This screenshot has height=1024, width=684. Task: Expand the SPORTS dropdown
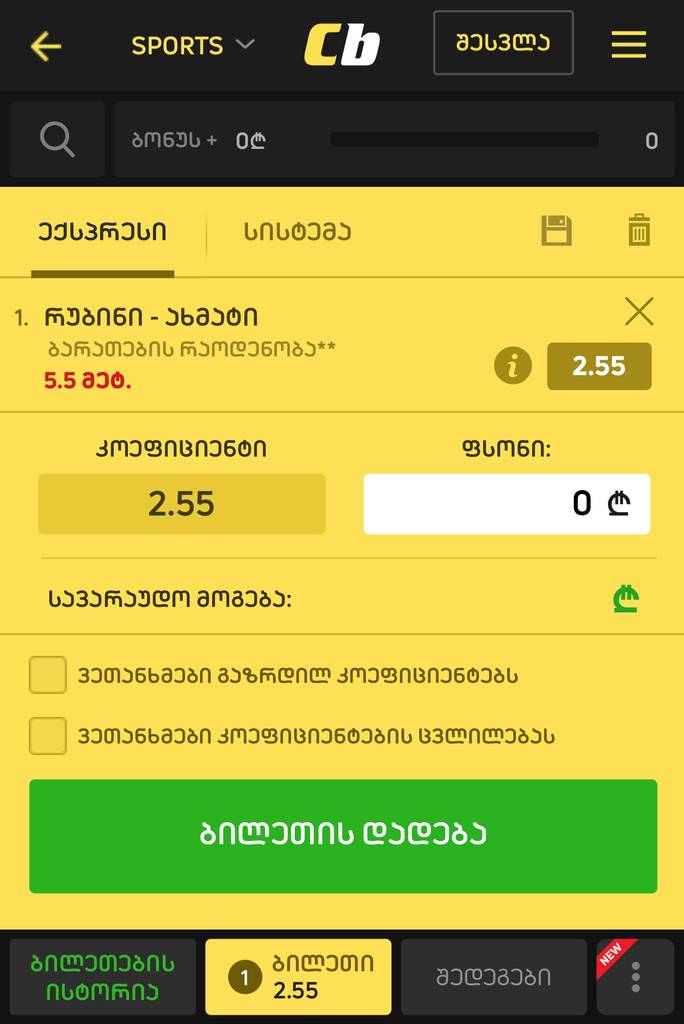tap(193, 45)
